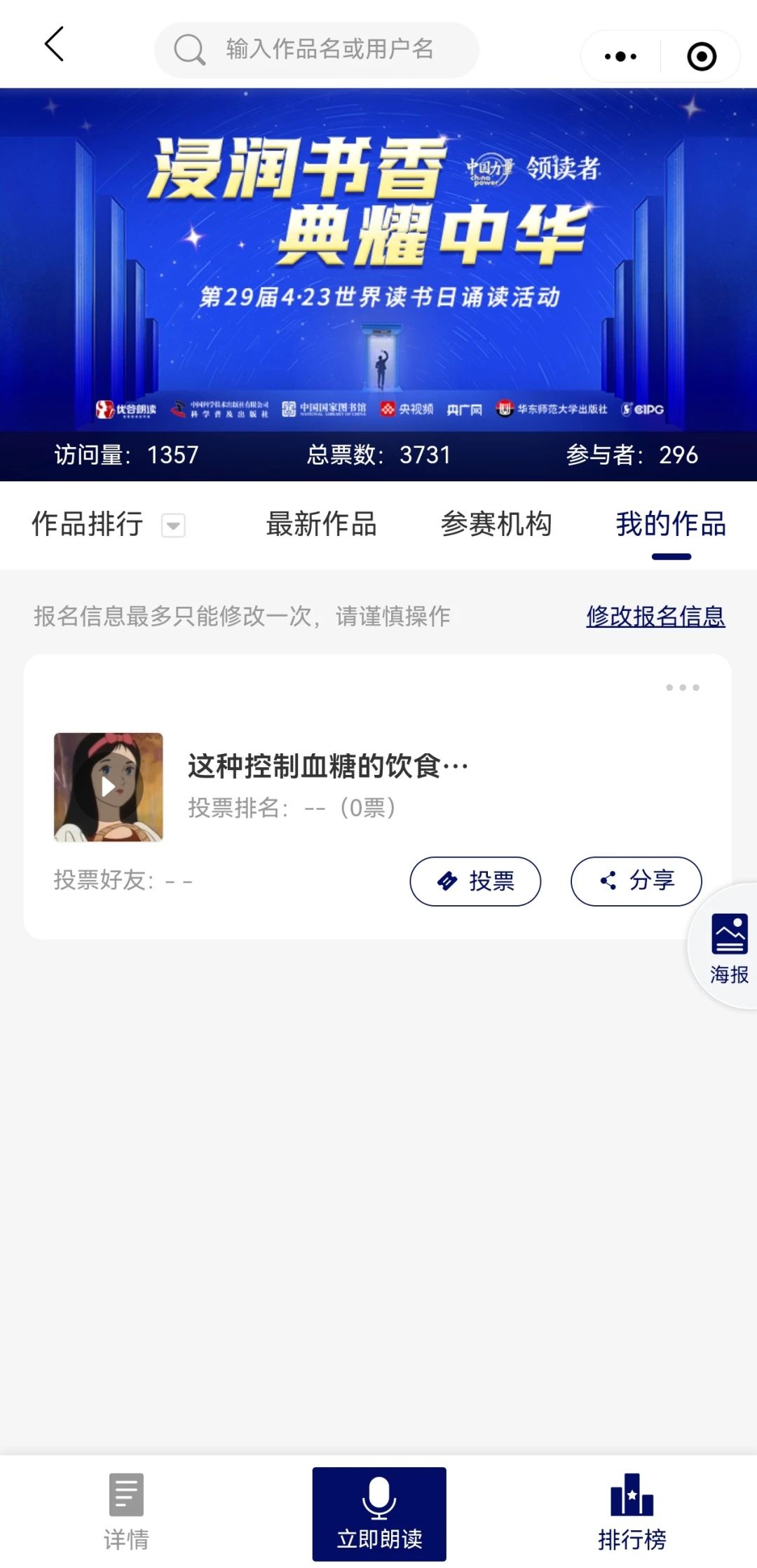Open the ellipsis menu on the work card

(x=681, y=688)
